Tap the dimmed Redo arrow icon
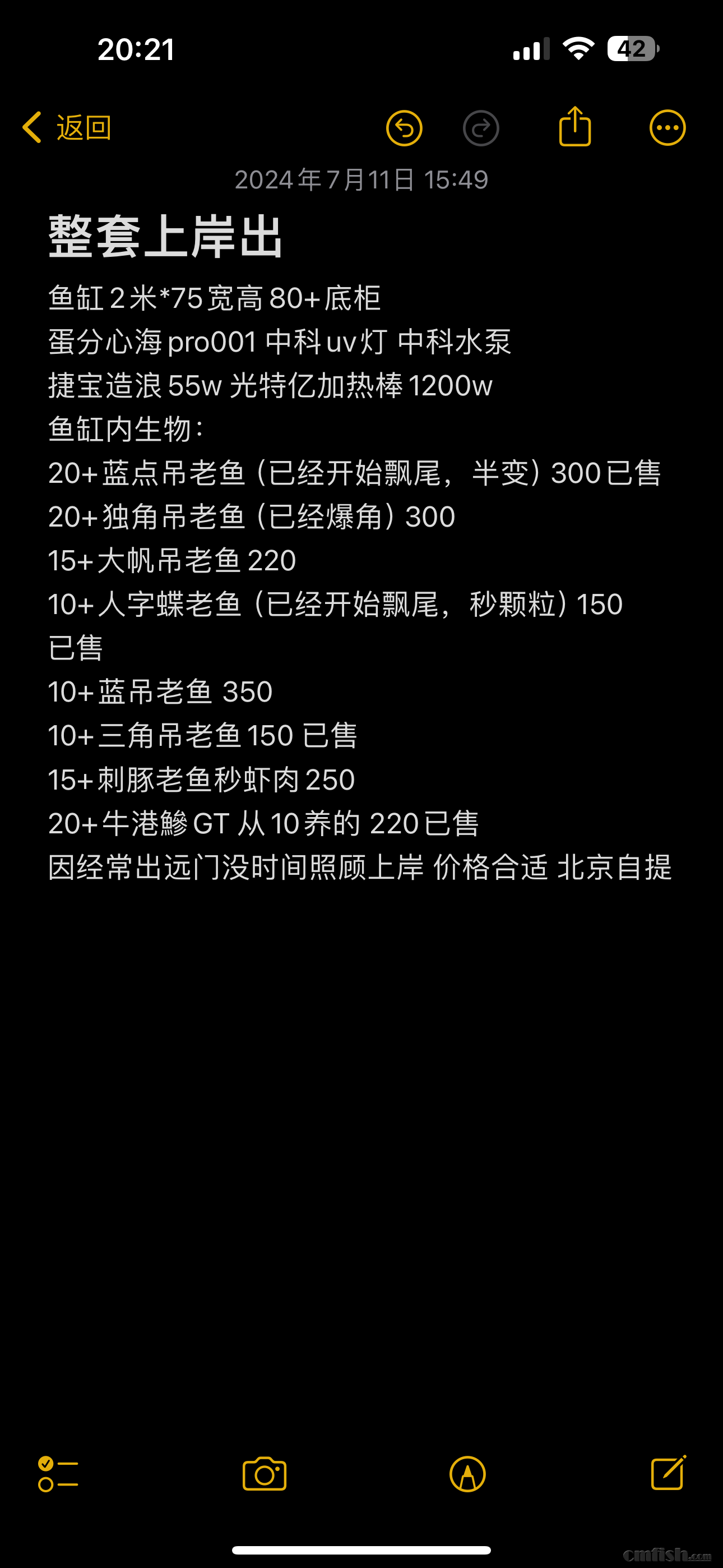The height and width of the screenshot is (1568, 723). click(481, 127)
